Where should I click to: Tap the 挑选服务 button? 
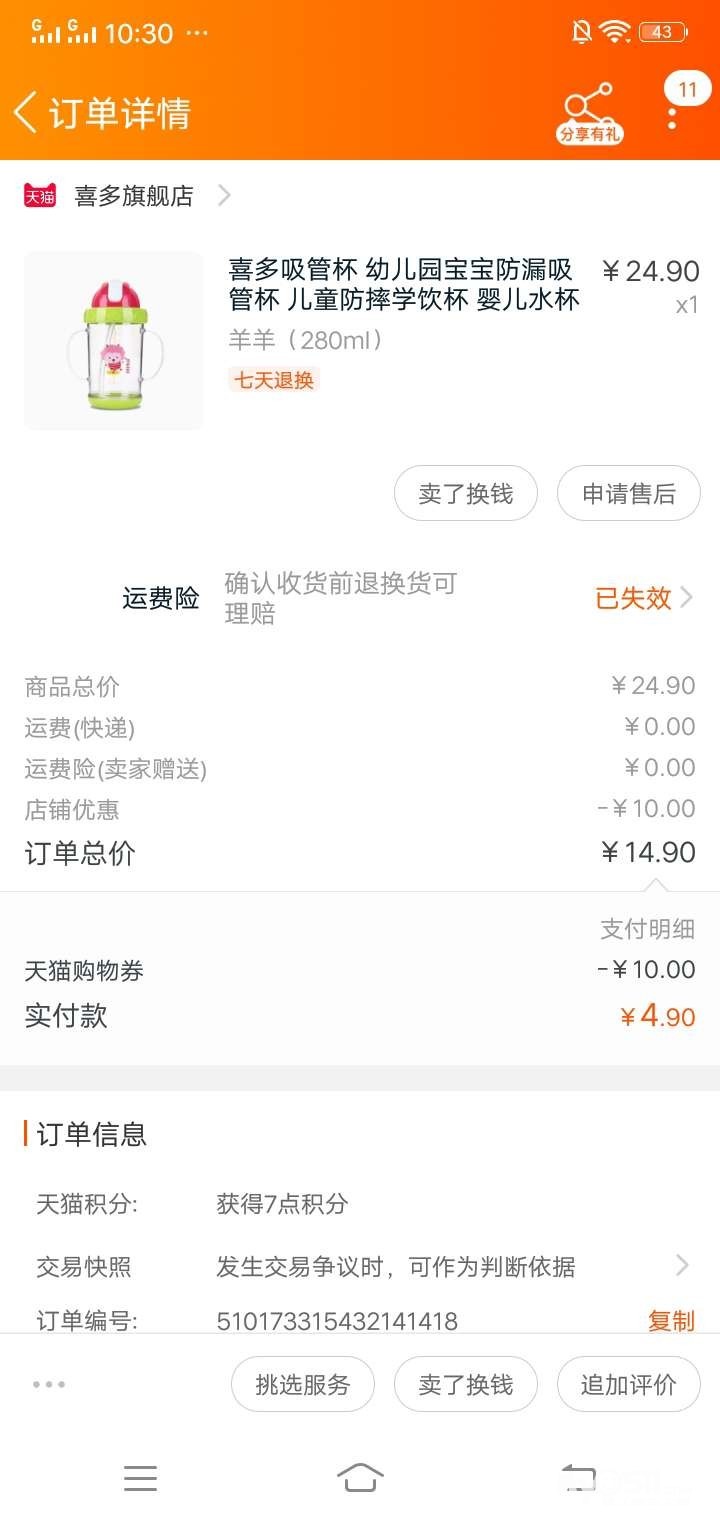coord(302,1385)
